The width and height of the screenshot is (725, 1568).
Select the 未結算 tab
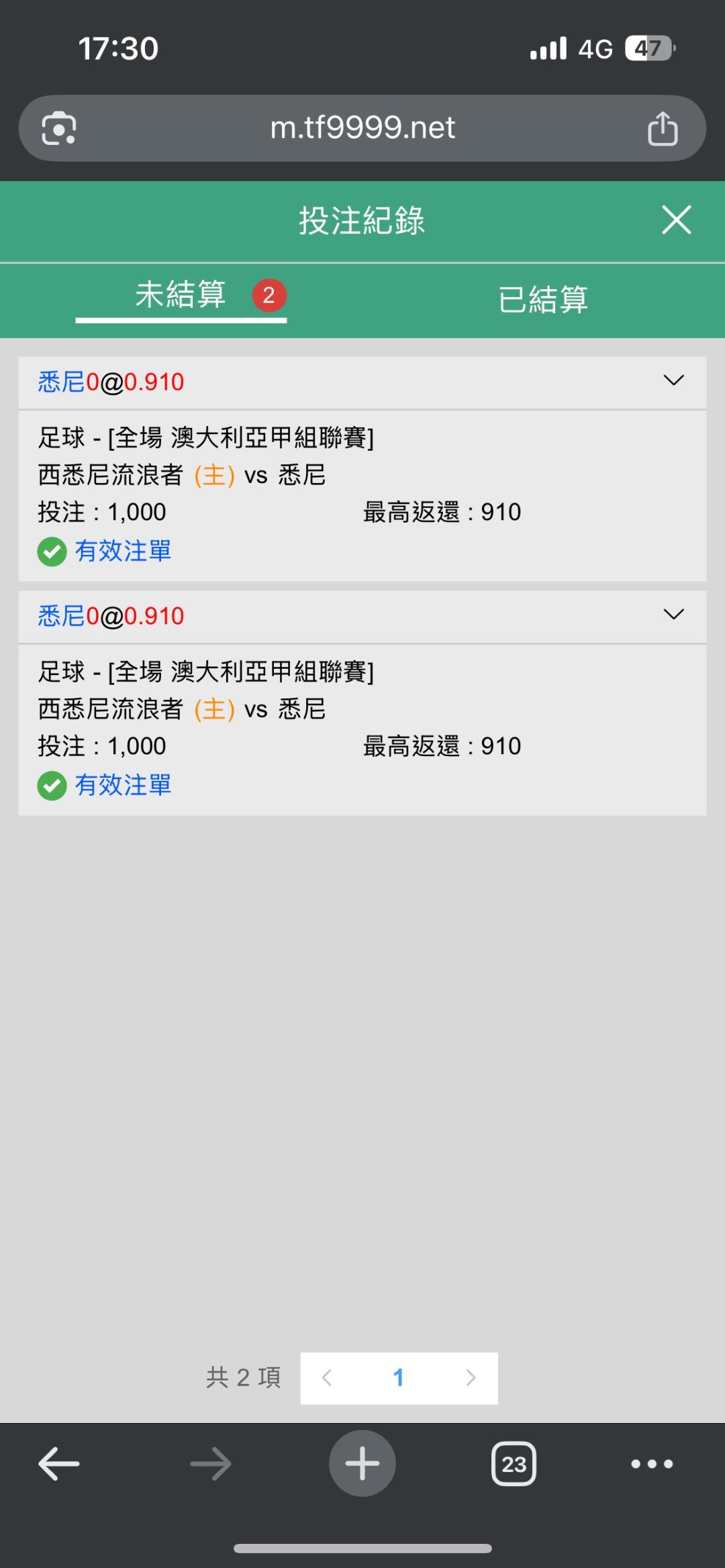tap(181, 295)
